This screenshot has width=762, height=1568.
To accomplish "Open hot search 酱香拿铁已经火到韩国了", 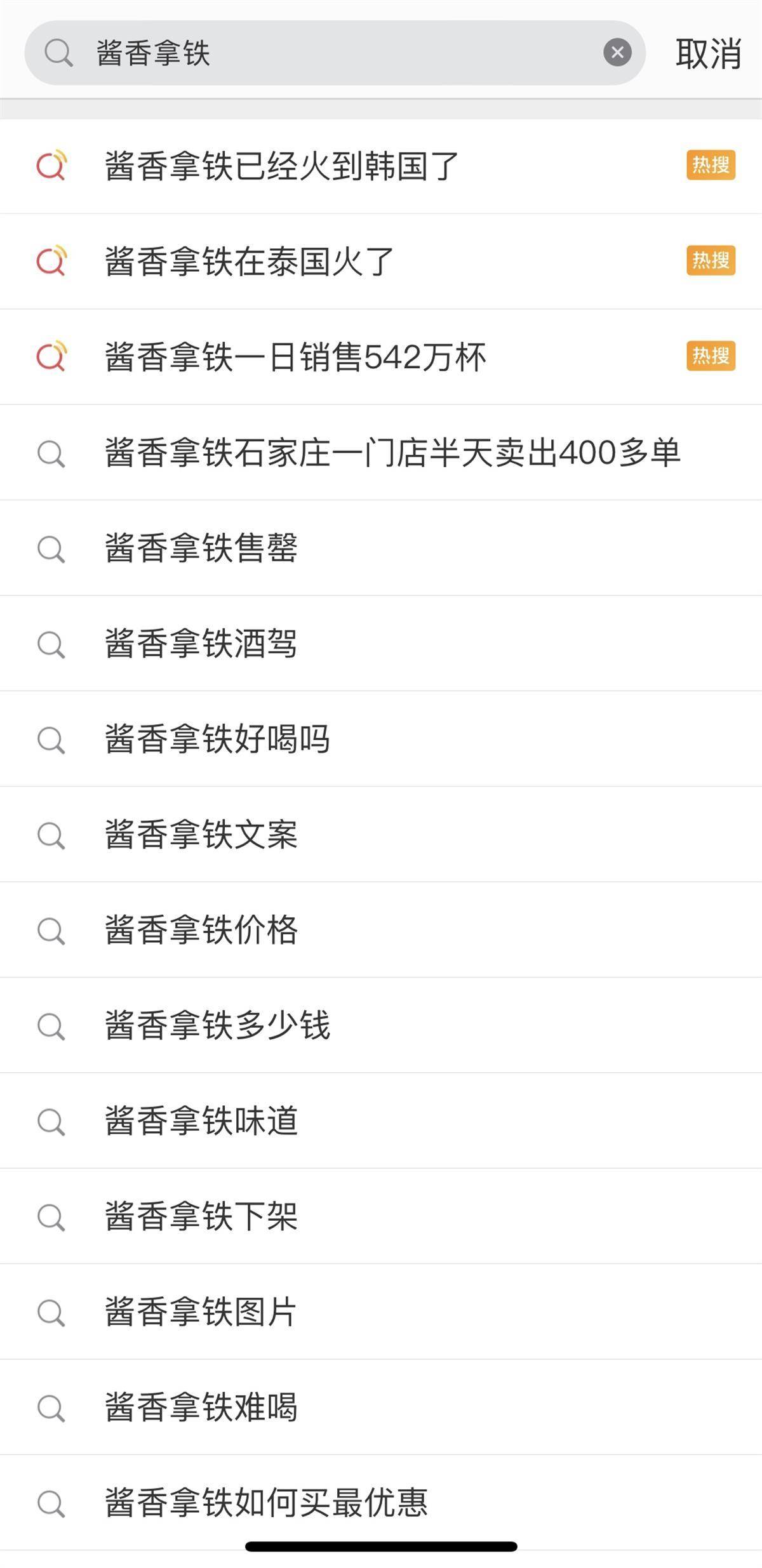I will [381, 166].
